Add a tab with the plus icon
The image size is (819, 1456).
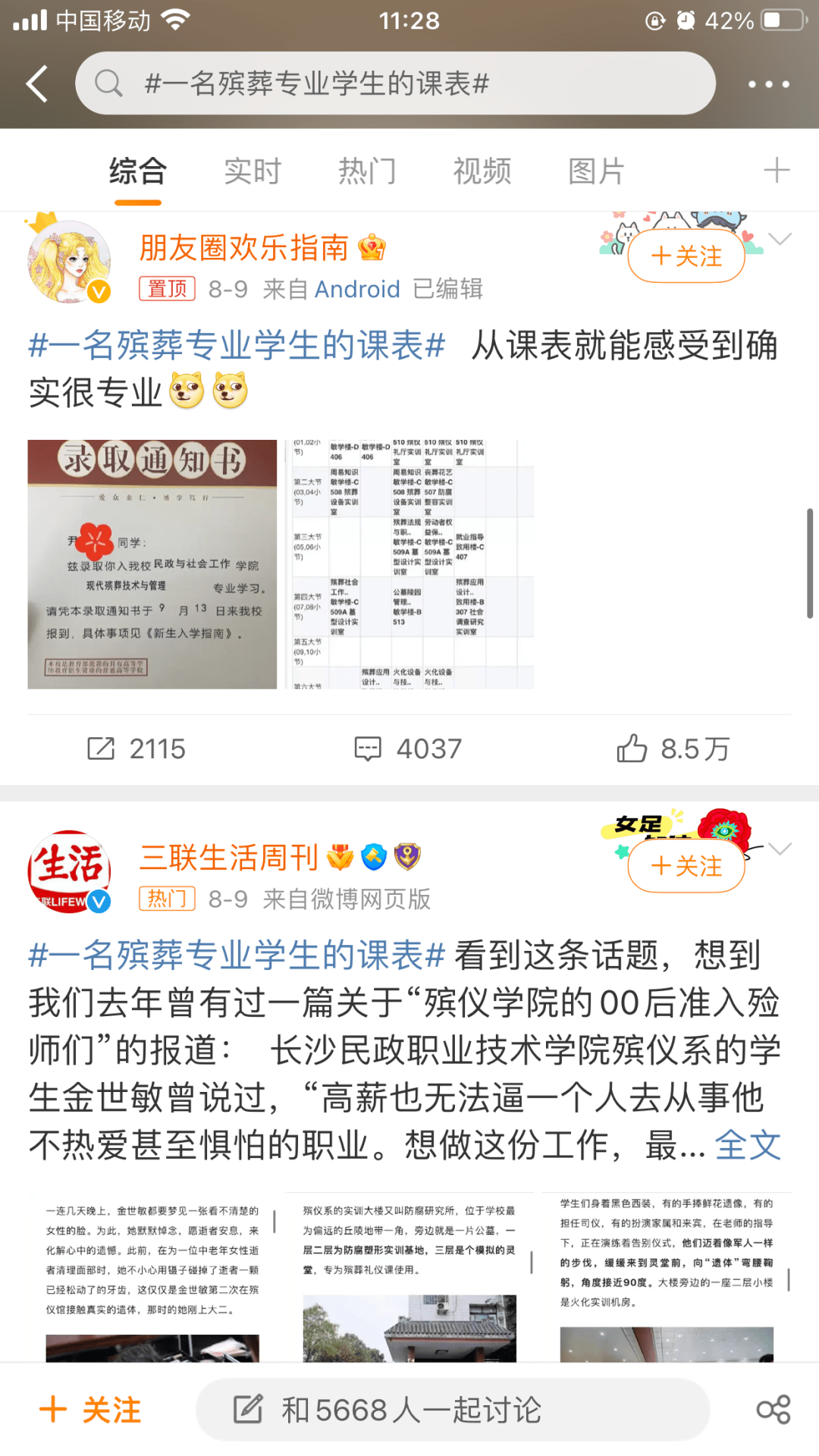(777, 170)
